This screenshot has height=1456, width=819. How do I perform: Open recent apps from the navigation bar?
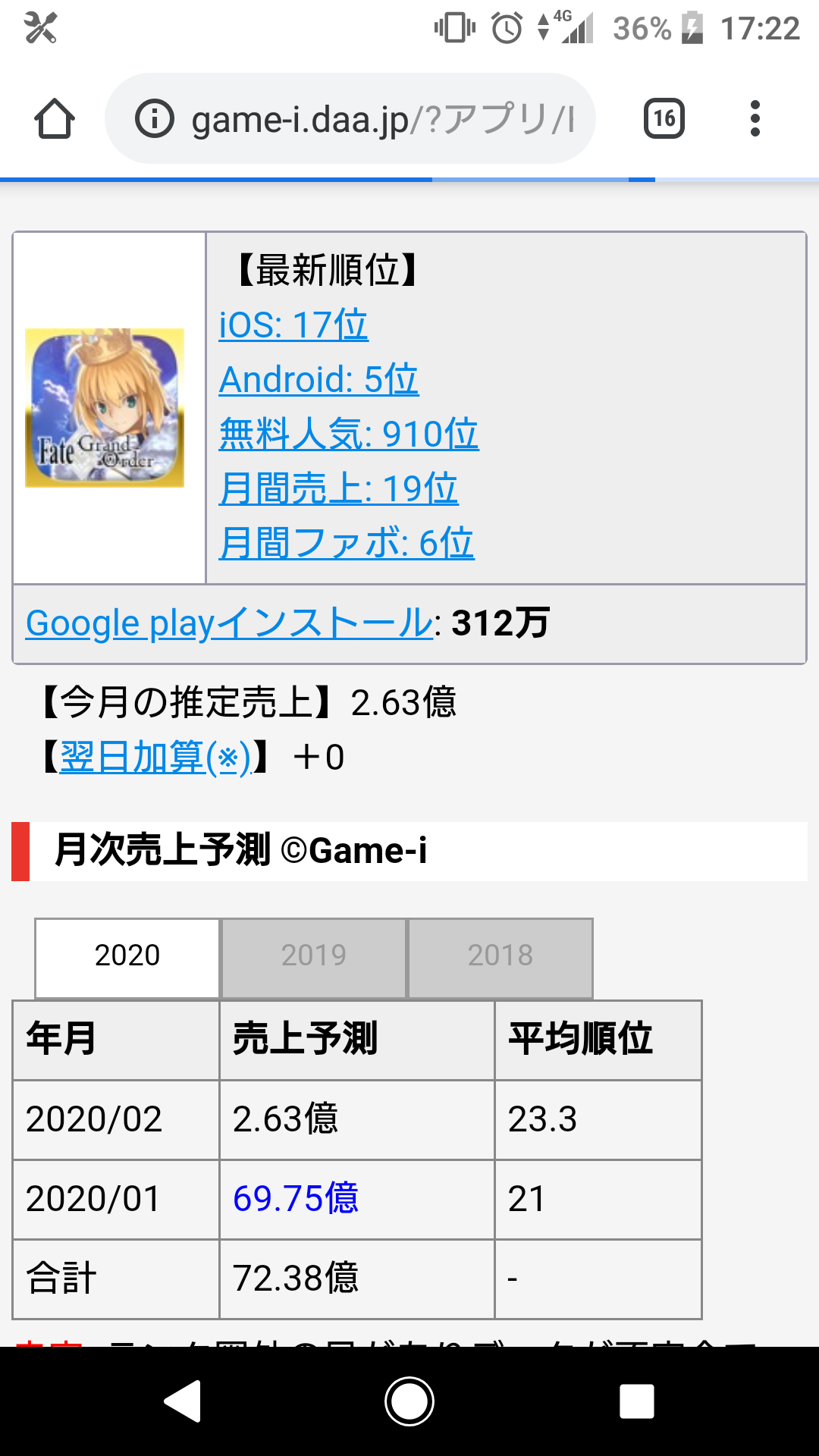(636, 1401)
